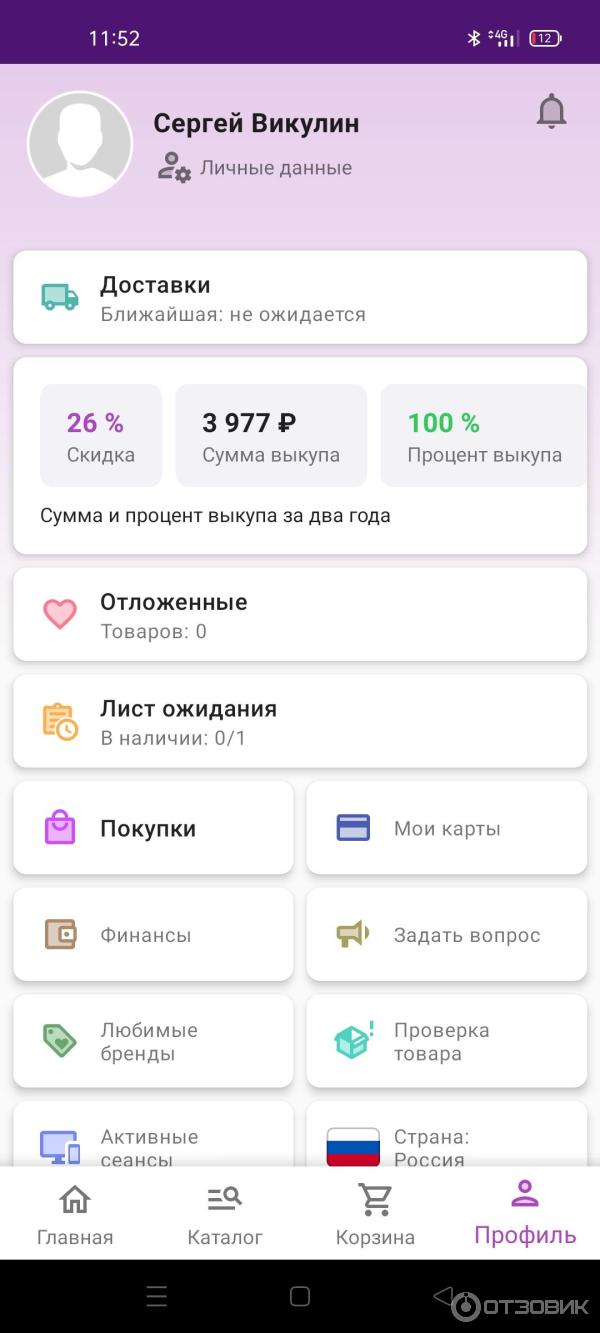Image resolution: width=600 pixels, height=1333 pixels.
Task: Tap Задать вопрос
Action: pyautogui.click(x=446, y=935)
